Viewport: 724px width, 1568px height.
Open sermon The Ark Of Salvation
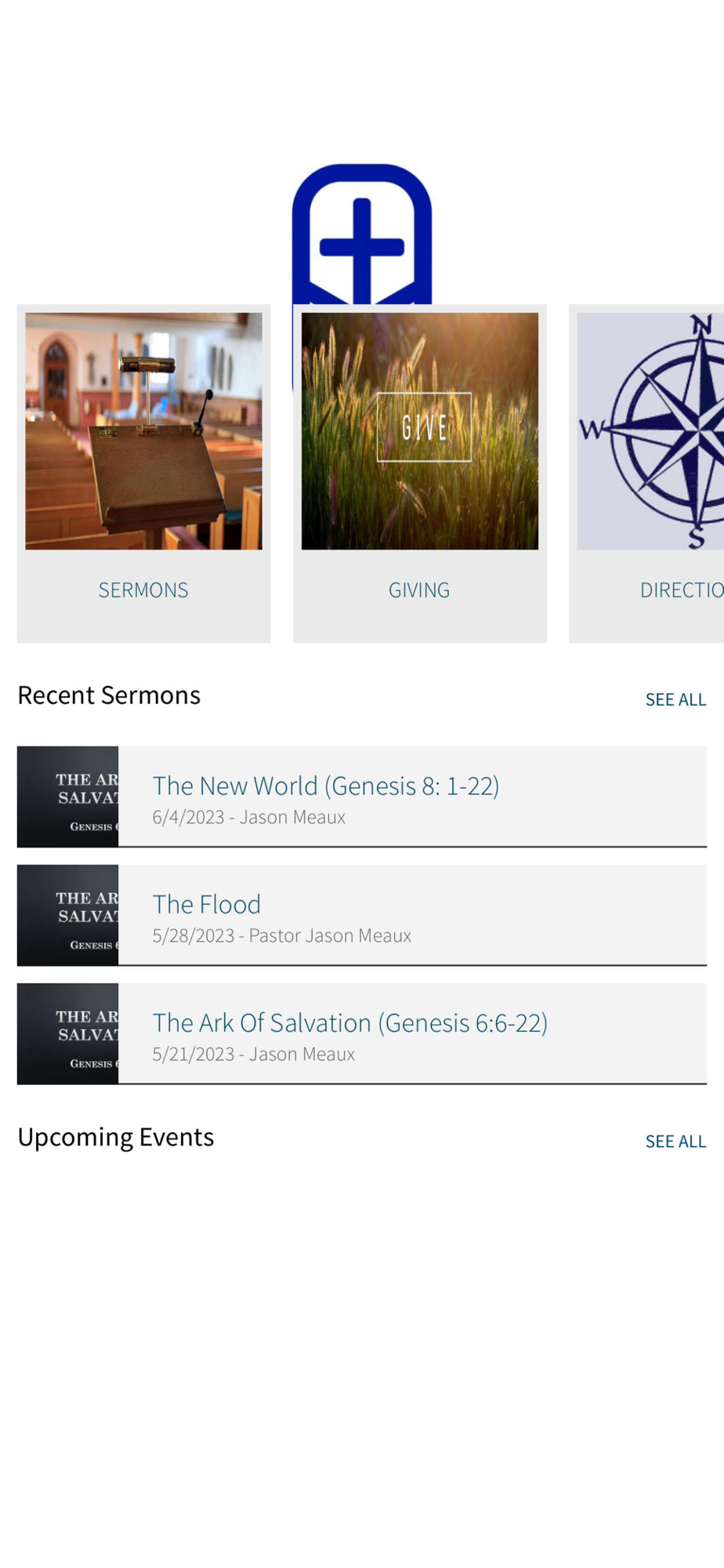tap(361, 1033)
